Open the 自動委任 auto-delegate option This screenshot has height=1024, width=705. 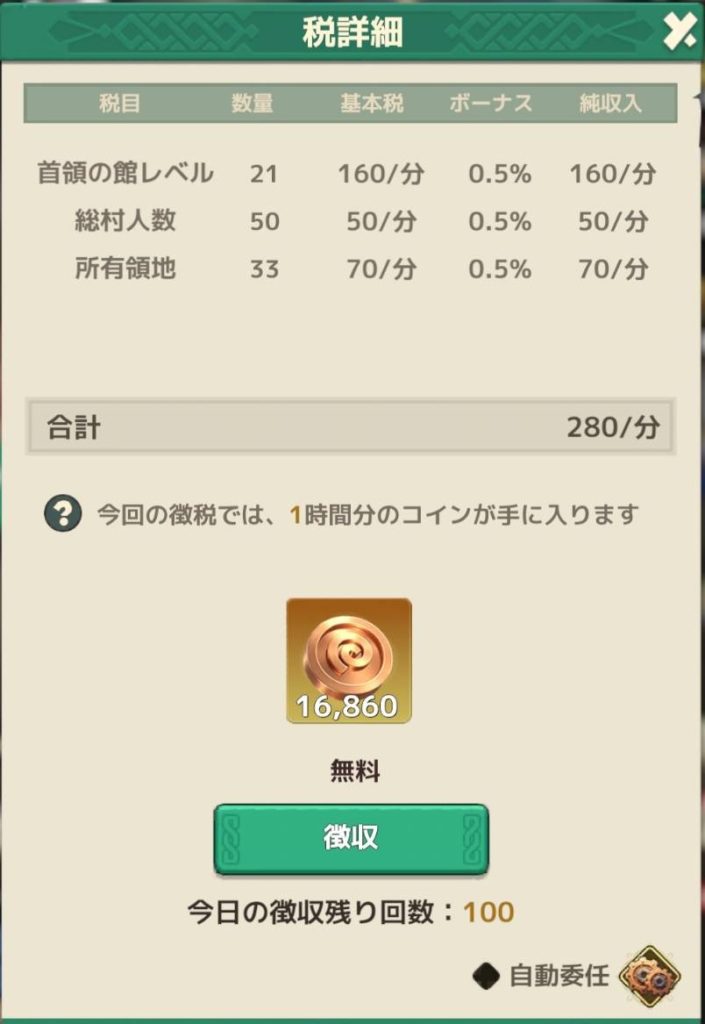point(649,975)
